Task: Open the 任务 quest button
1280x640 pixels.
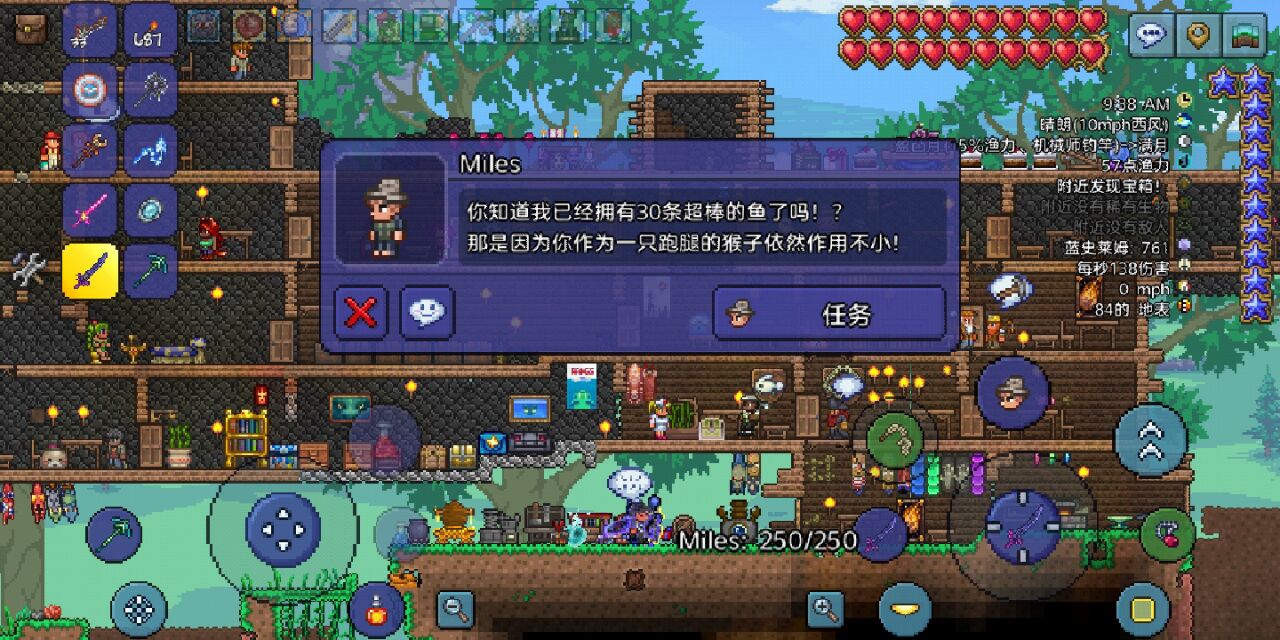Action: [829, 314]
